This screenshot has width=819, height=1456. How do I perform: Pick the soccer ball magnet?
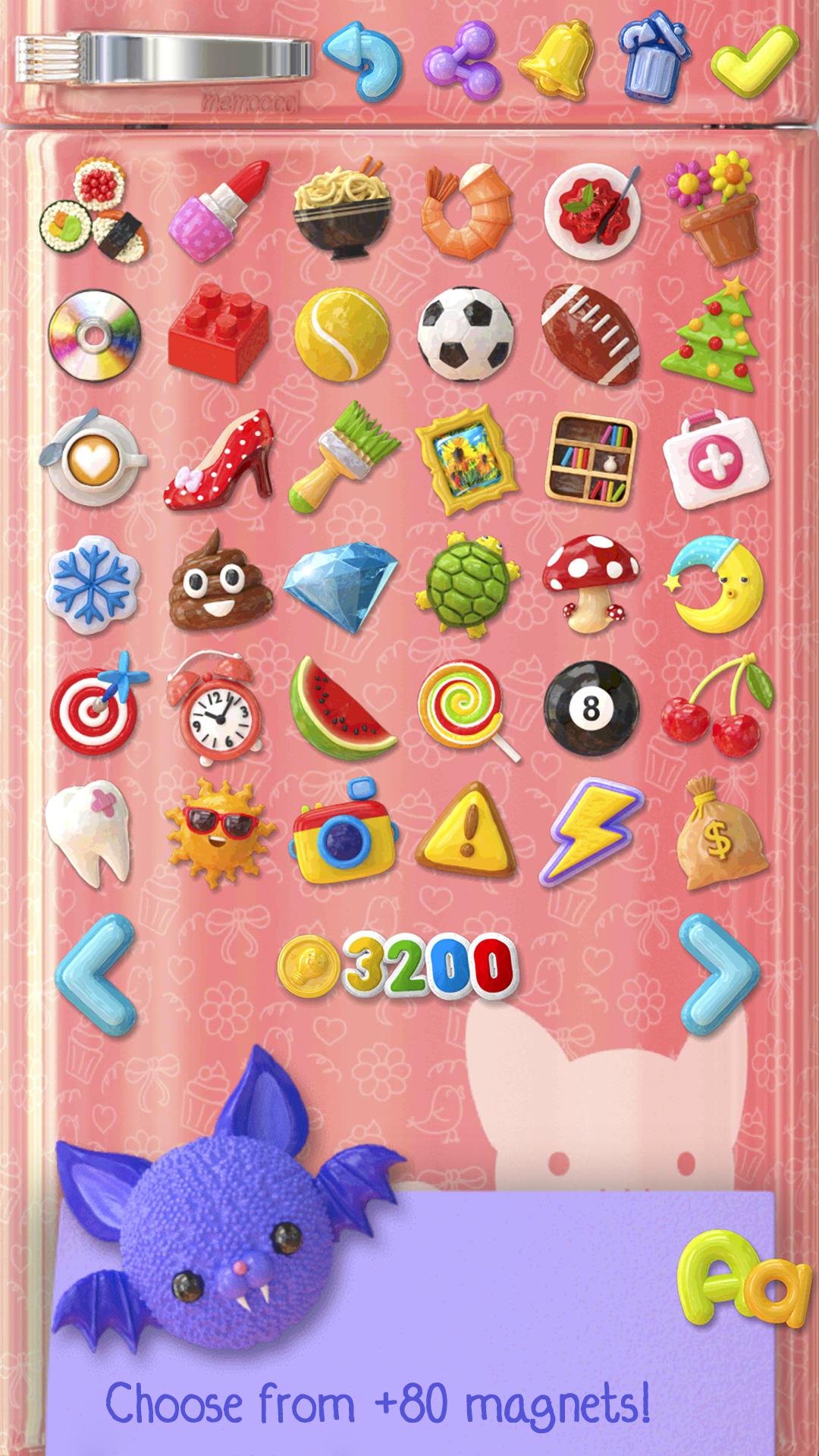point(465,334)
